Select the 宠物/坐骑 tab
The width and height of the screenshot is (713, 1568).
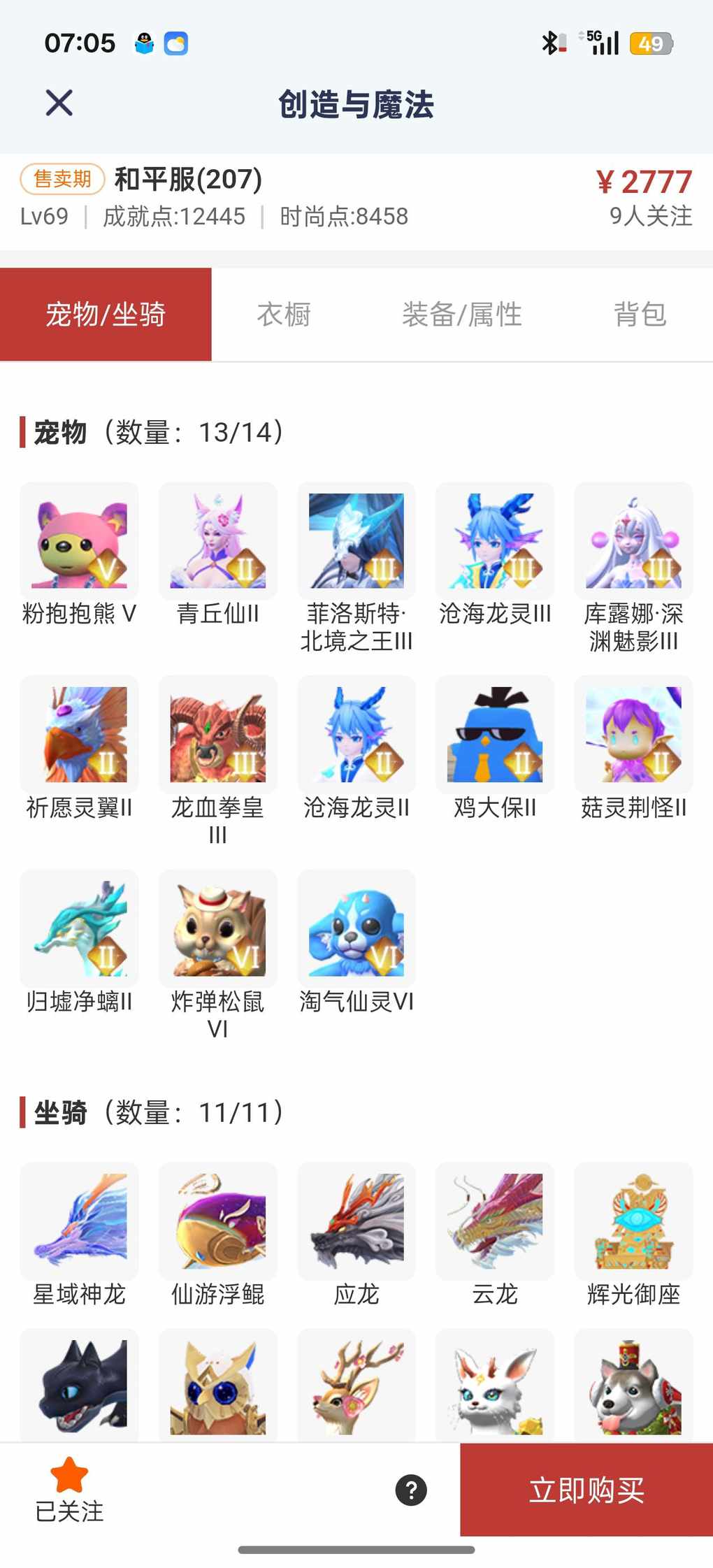(x=106, y=315)
